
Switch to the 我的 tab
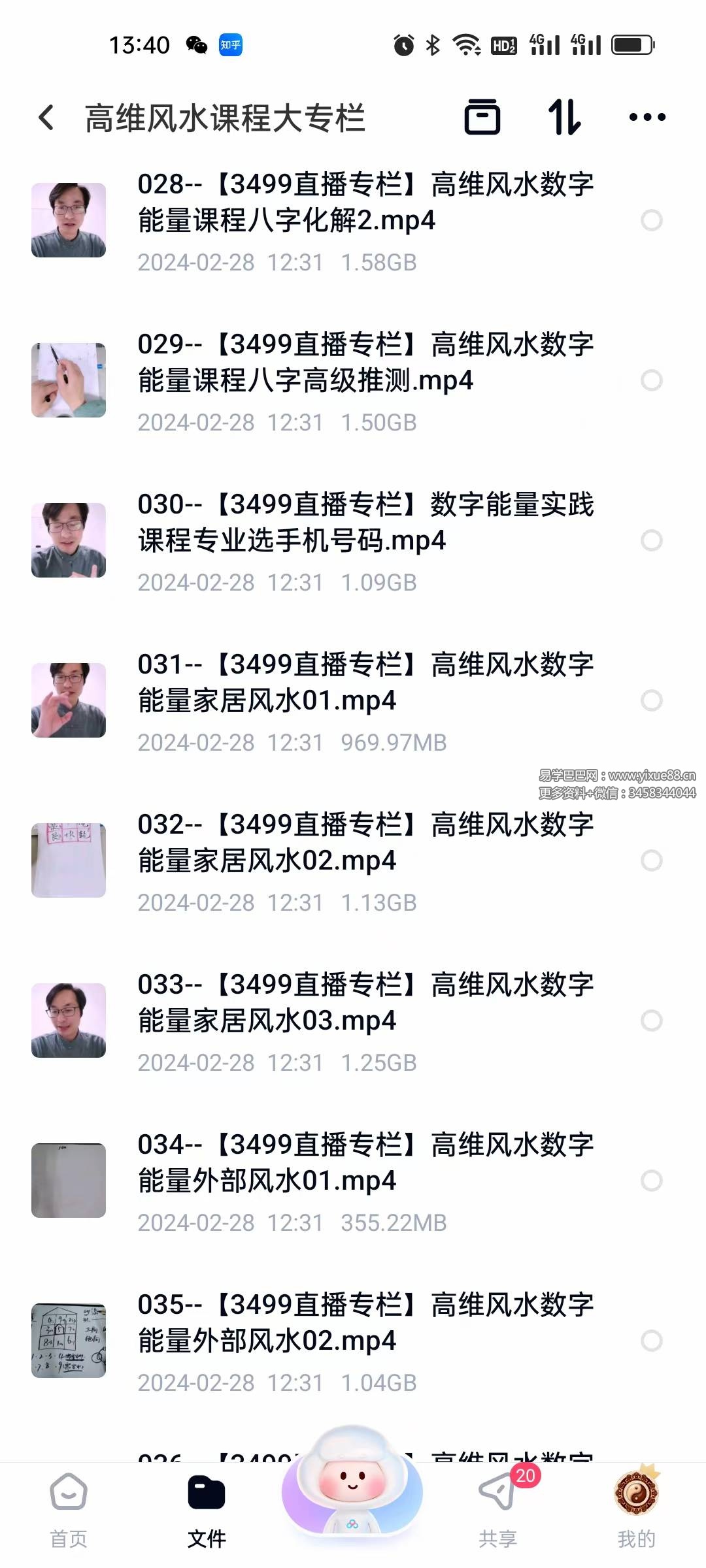(636, 1509)
